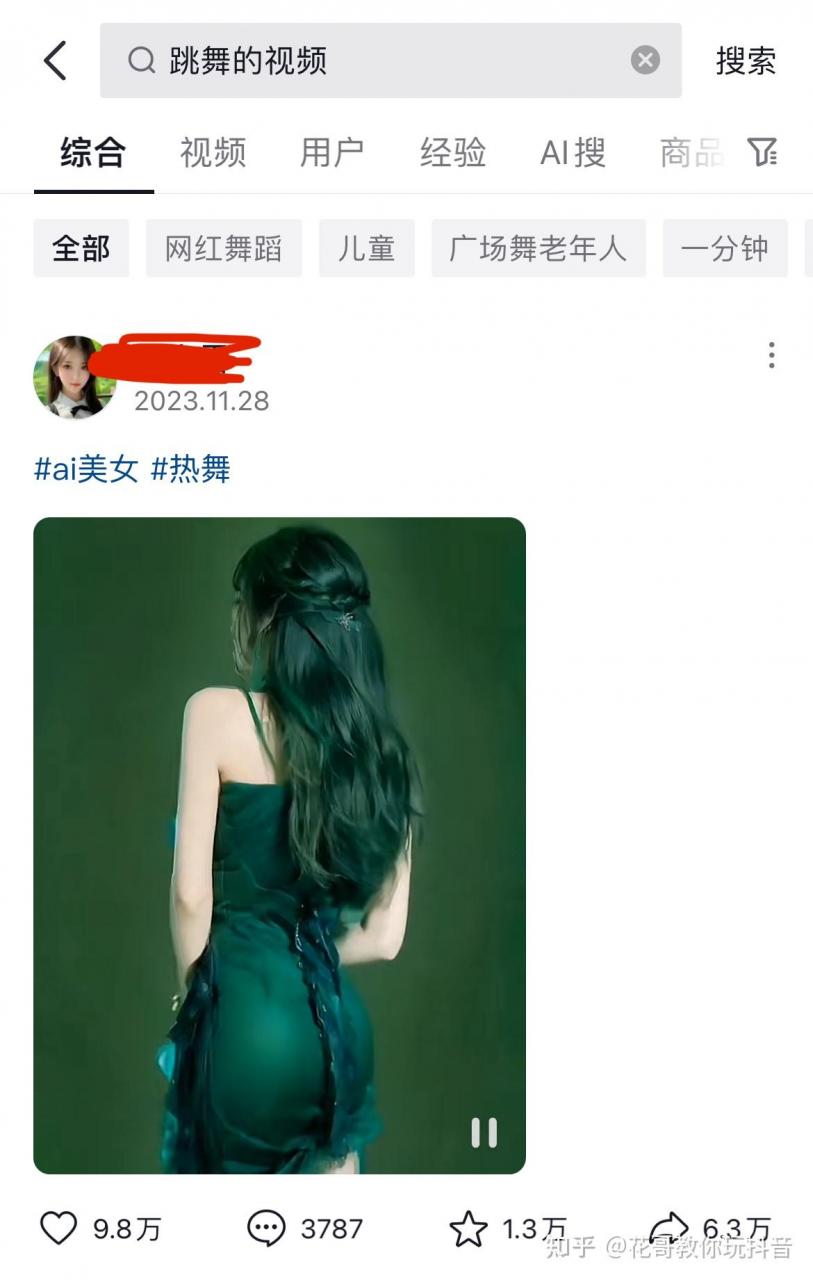The height and width of the screenshot is (1280, 813).
Task: Open the post's three-dot menu
Action: click(771, 355)
